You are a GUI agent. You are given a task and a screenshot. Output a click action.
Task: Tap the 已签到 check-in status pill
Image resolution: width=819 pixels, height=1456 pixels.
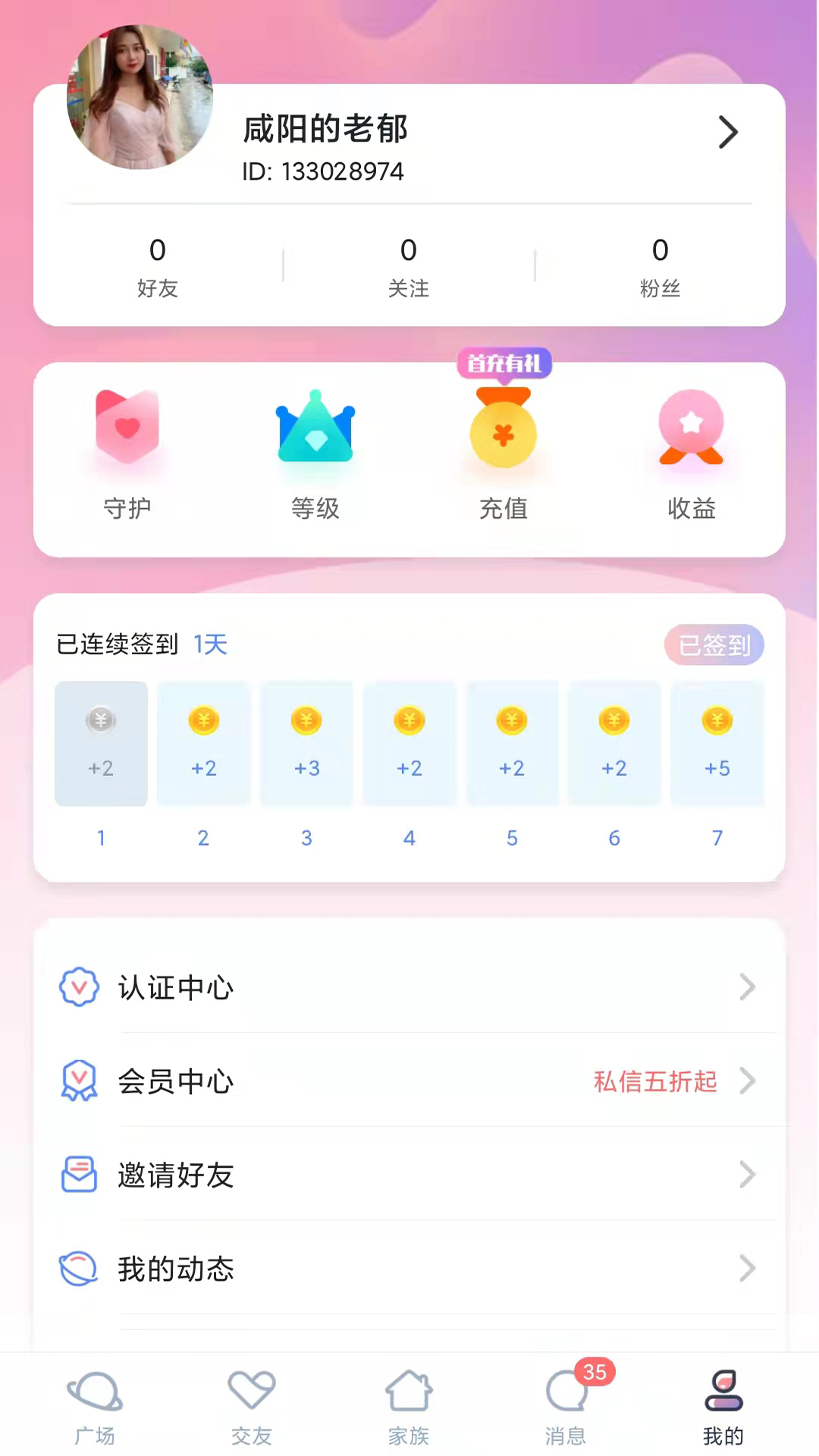[714, 645]
